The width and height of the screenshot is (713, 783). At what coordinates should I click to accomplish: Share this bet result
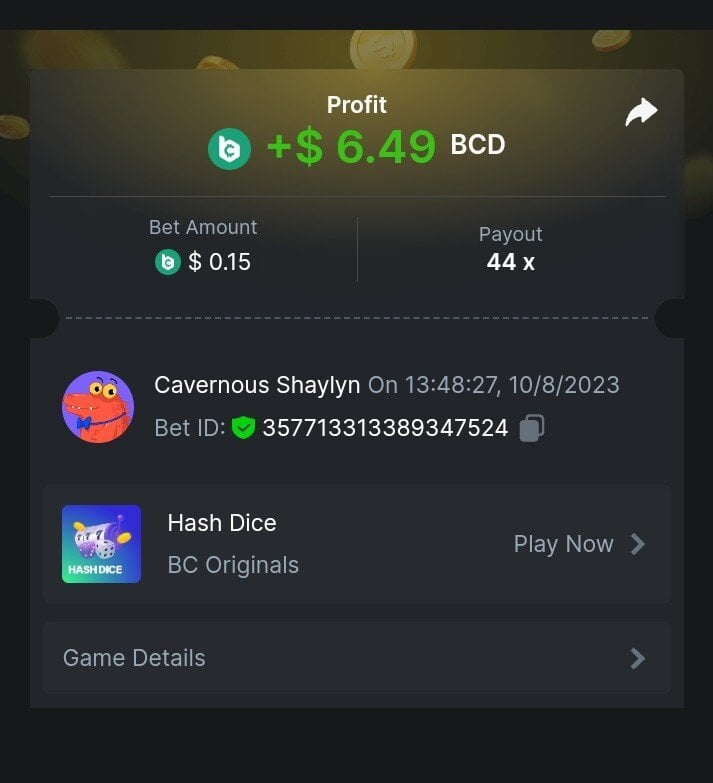point(641,112)
